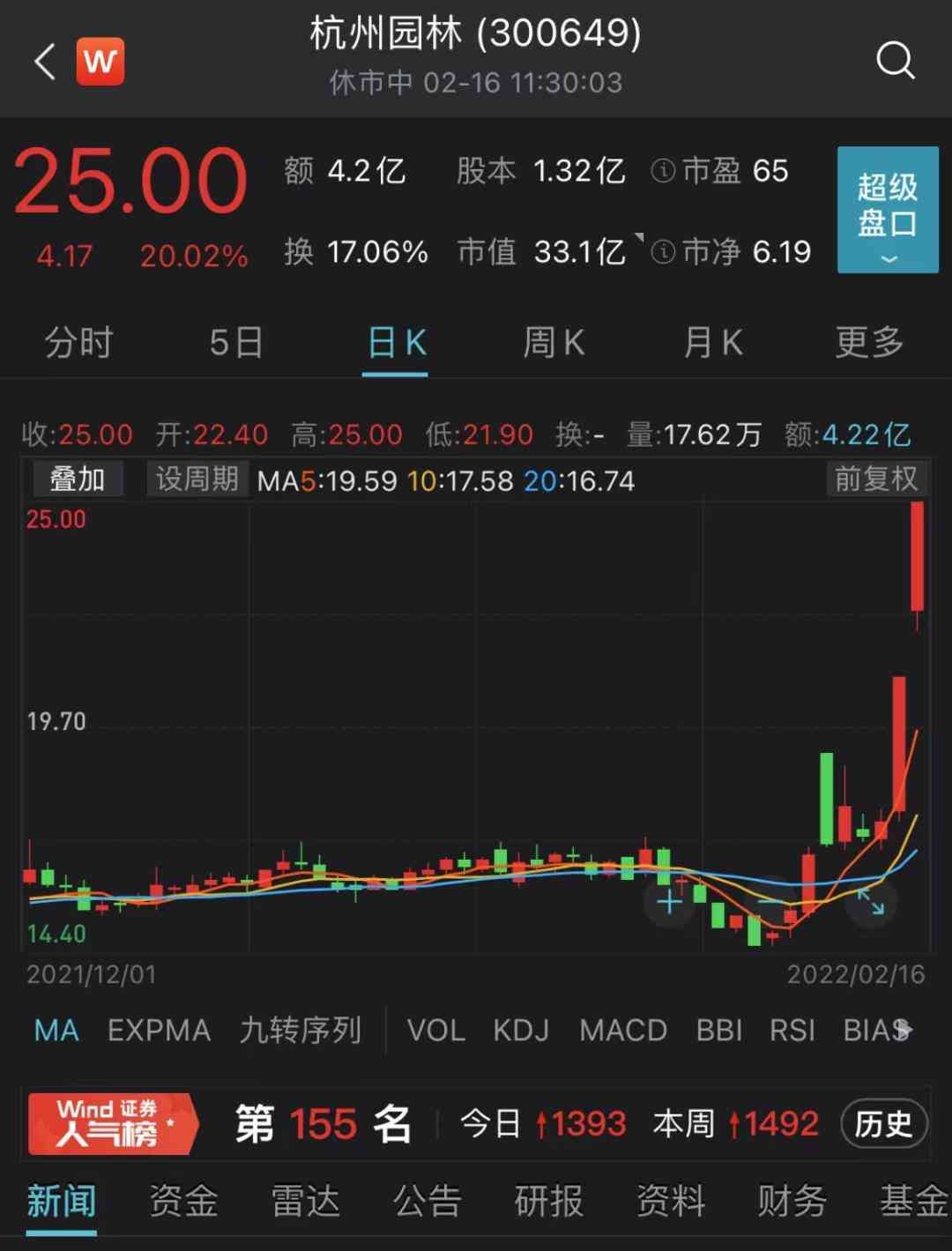Select the 周K chart tab

click(x=554, y=342)
